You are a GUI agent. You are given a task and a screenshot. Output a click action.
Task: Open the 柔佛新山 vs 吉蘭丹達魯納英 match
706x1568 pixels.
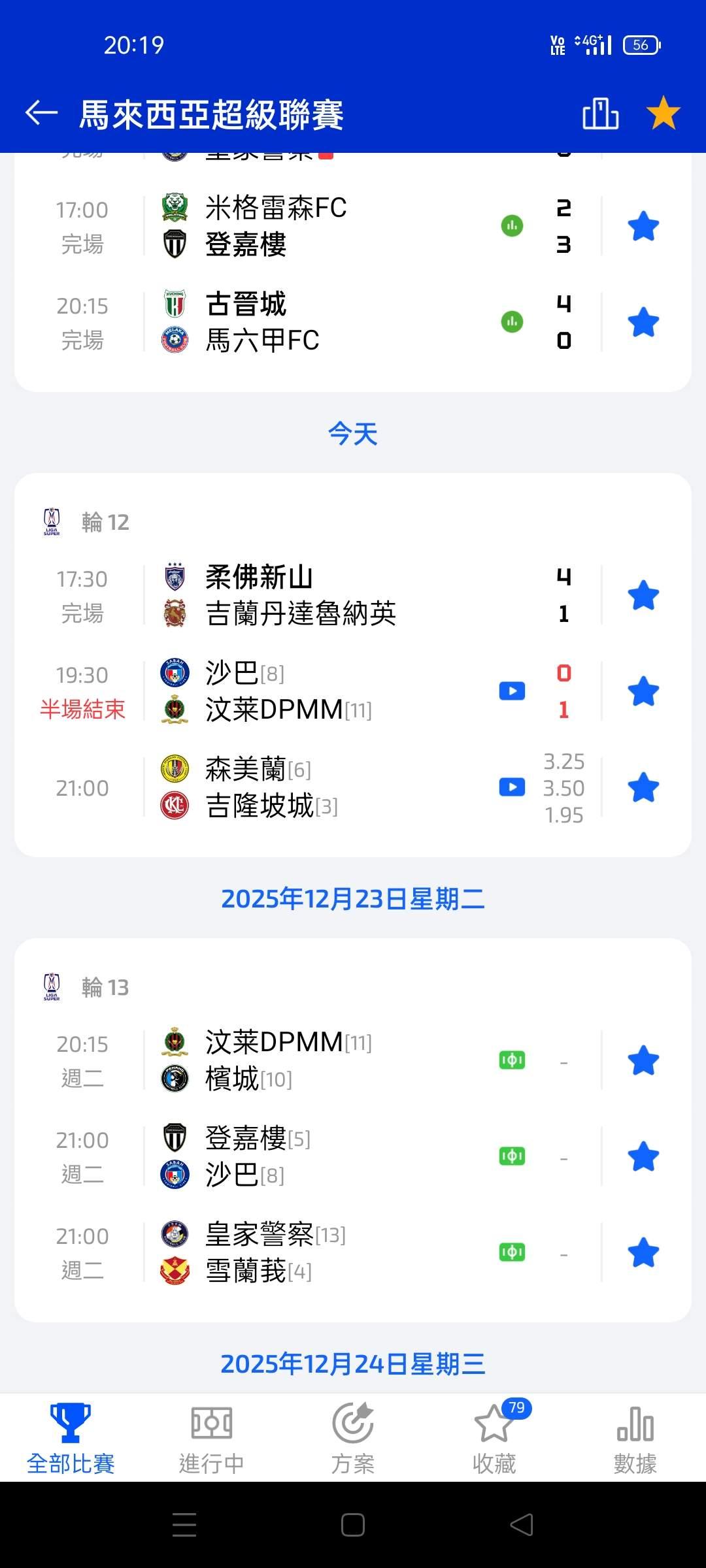point(307,595)
